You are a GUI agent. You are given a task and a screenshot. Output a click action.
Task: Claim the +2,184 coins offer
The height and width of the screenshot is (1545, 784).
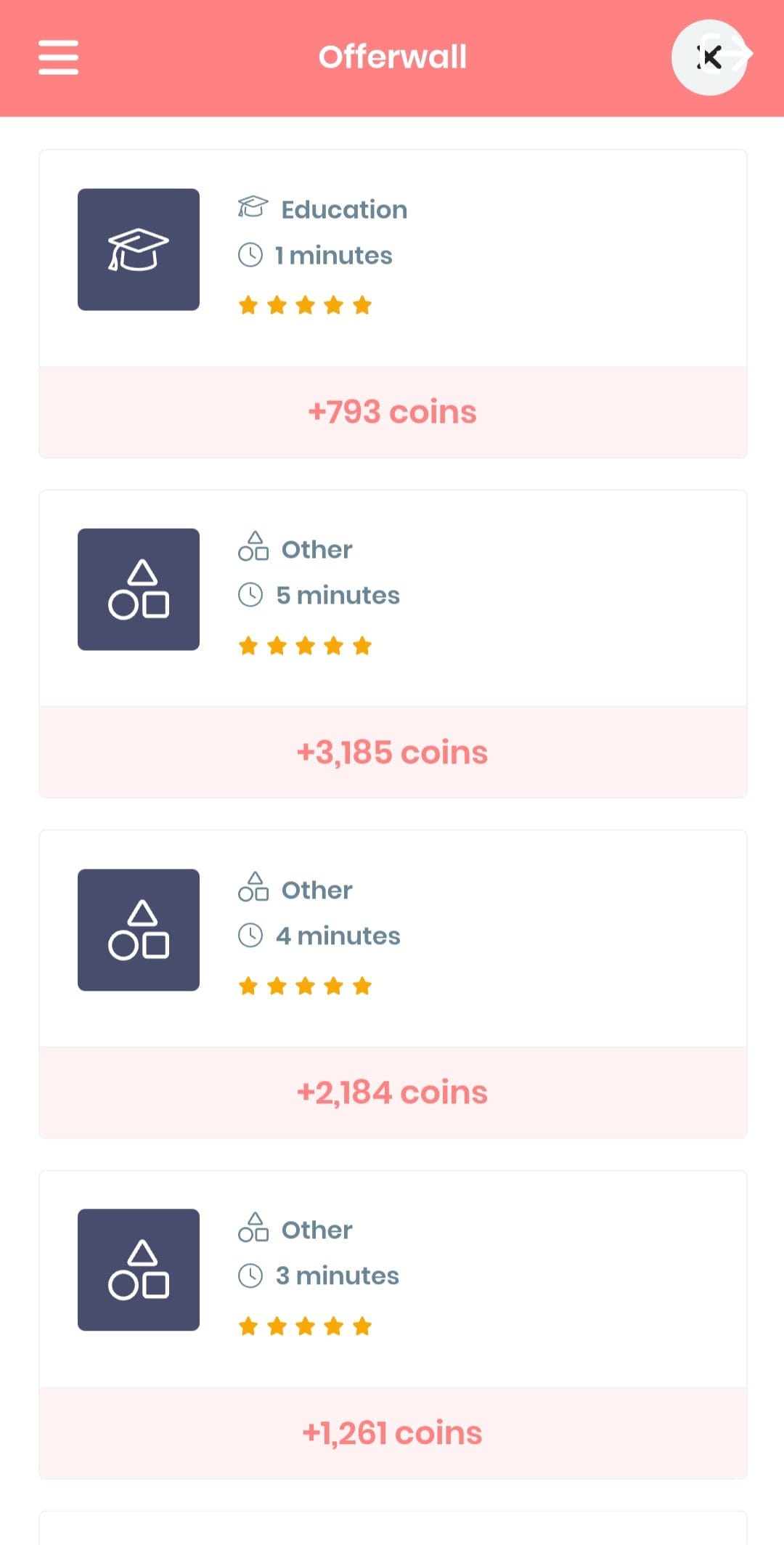393,1092
